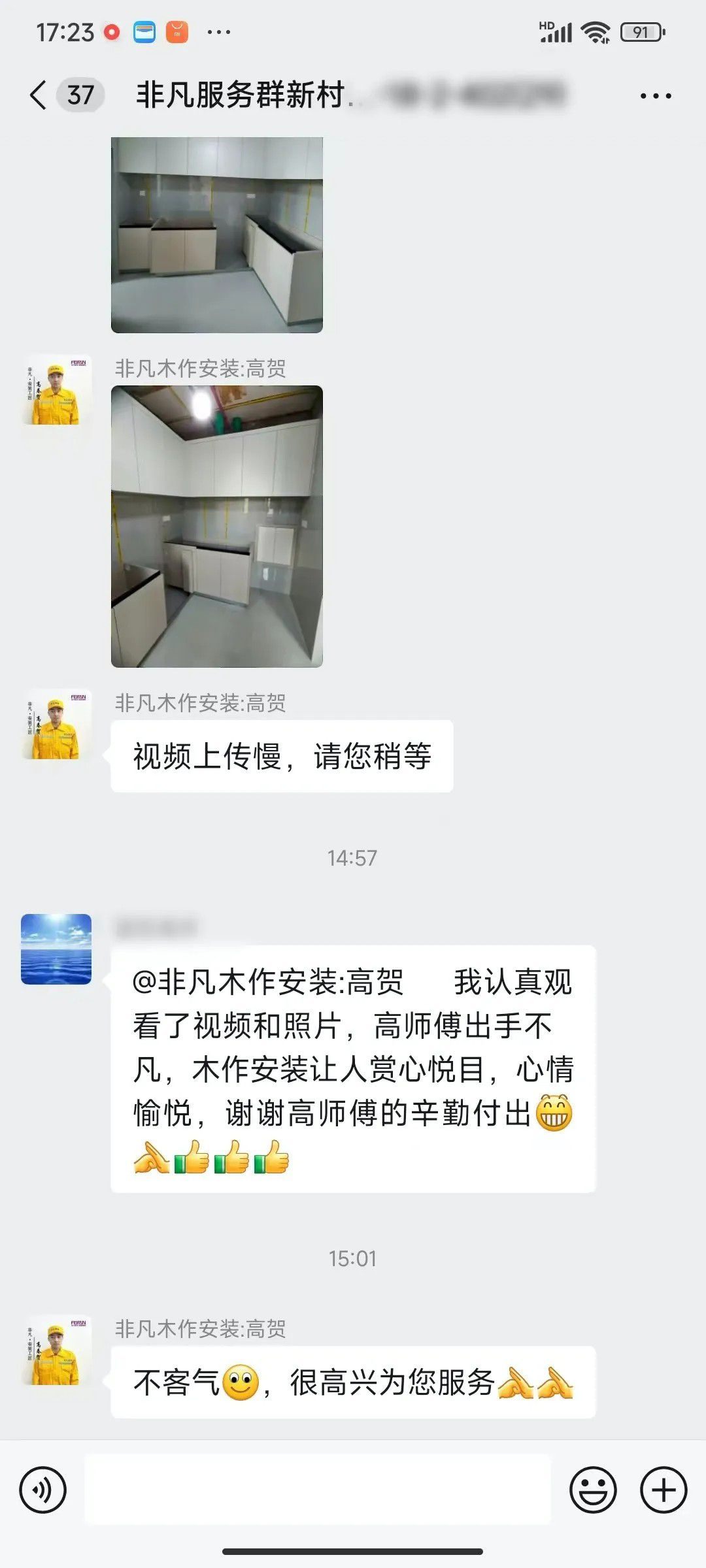The width and height of the screenshot is (706, 1568).
Task: Open the profile of the ocean avatar user
Action: click(x=56, y=949)
